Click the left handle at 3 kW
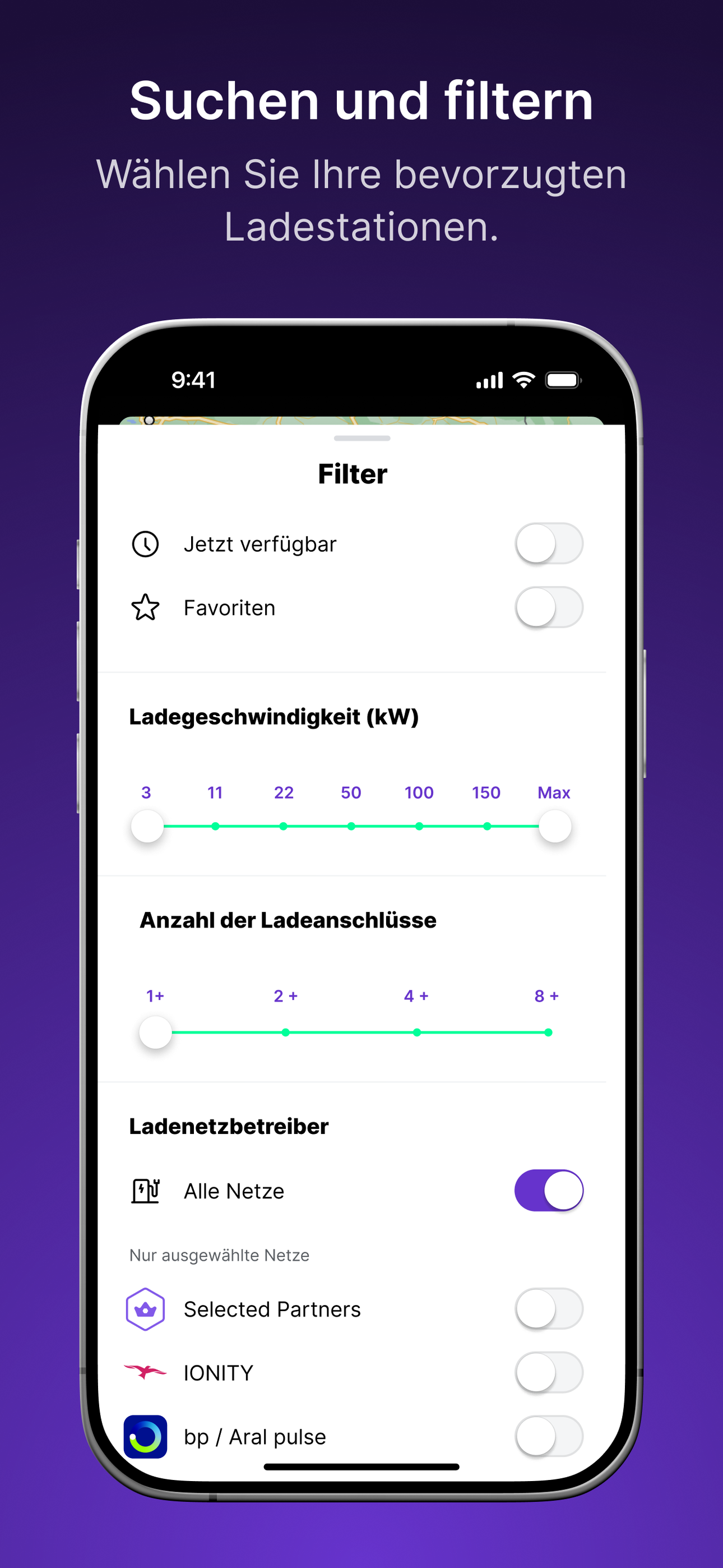This screenshot has width=723, height=1568. point(147,826)
